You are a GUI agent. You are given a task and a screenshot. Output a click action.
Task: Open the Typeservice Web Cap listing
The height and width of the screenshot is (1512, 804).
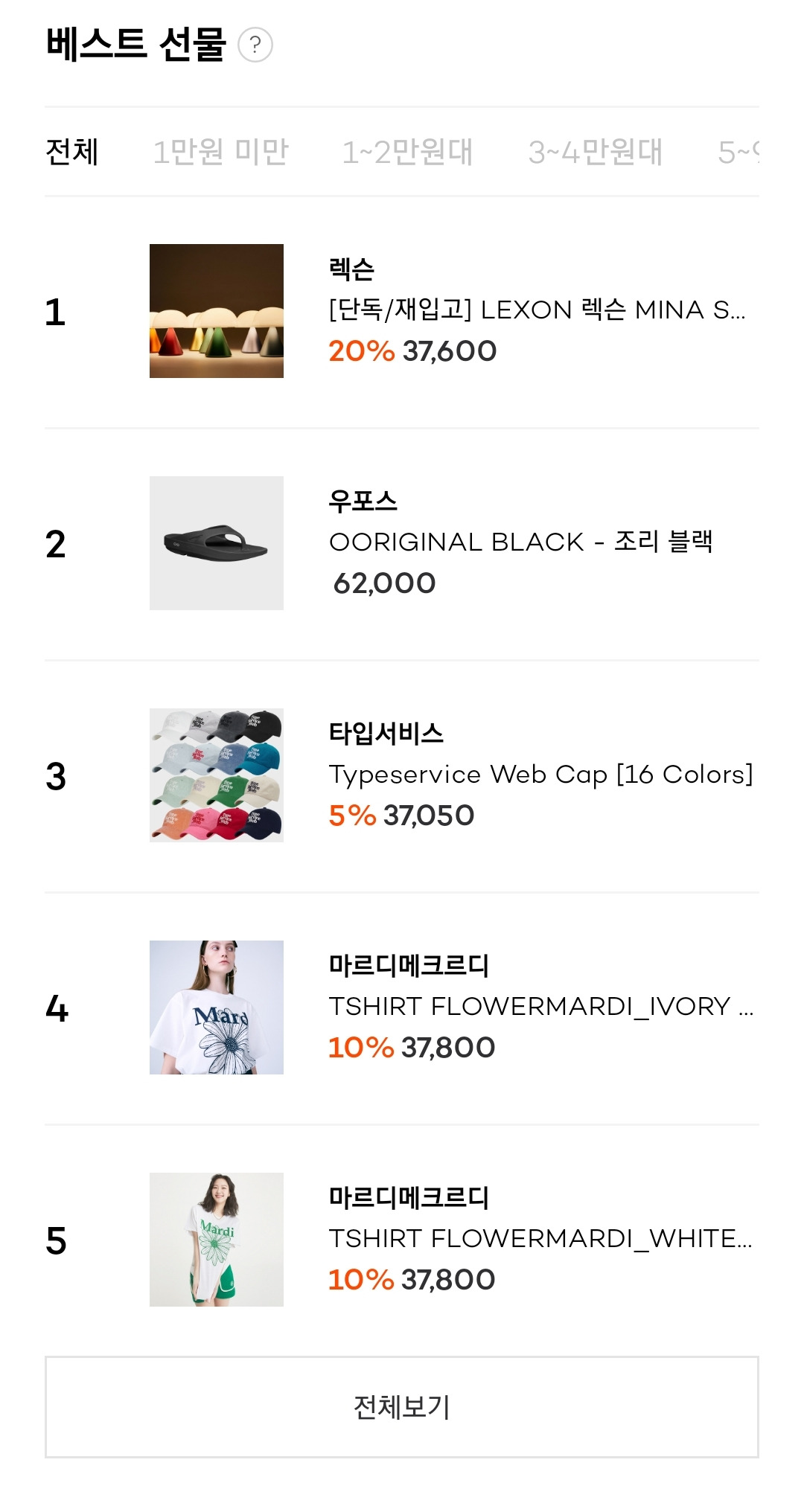pyautogui.click(x=540, y=775)
